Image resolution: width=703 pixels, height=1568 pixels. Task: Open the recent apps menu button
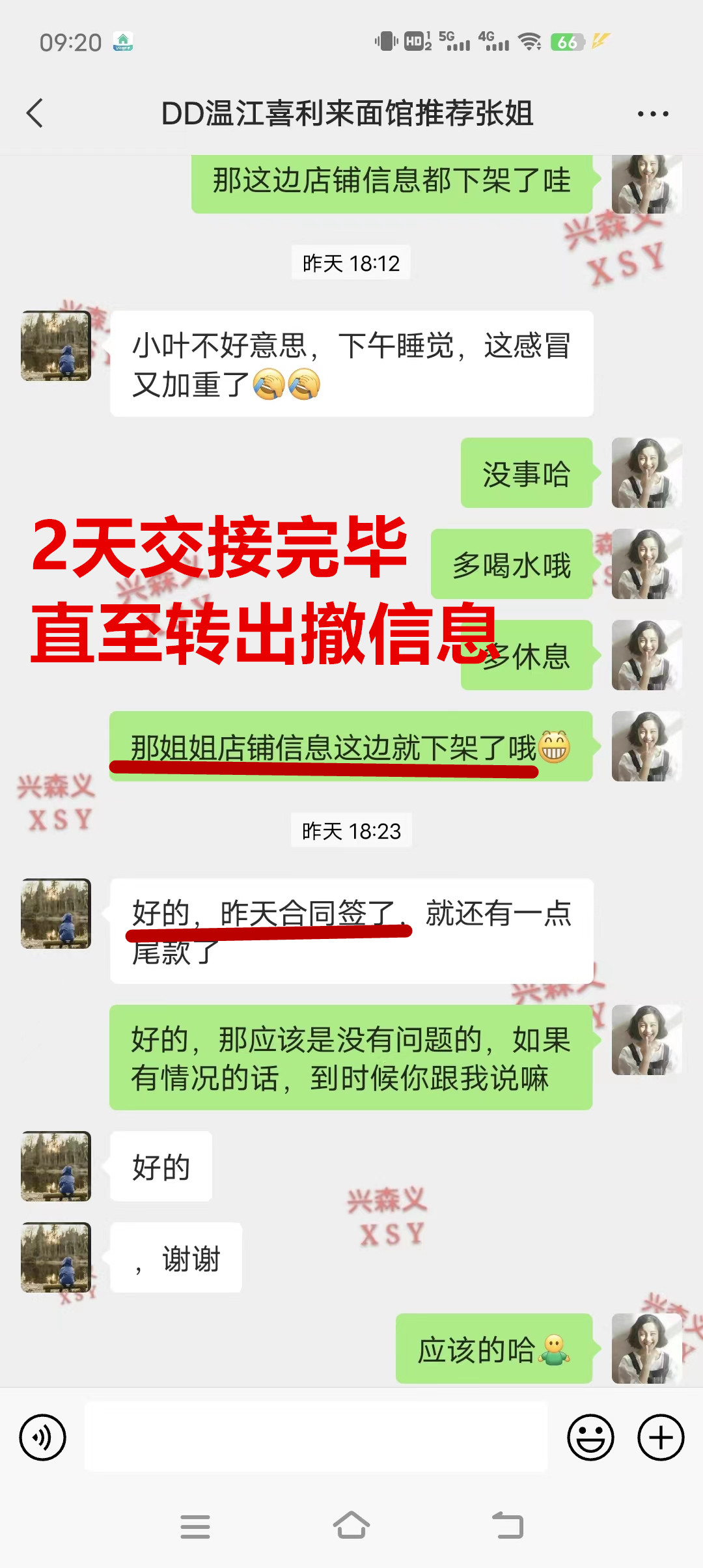195,1526
